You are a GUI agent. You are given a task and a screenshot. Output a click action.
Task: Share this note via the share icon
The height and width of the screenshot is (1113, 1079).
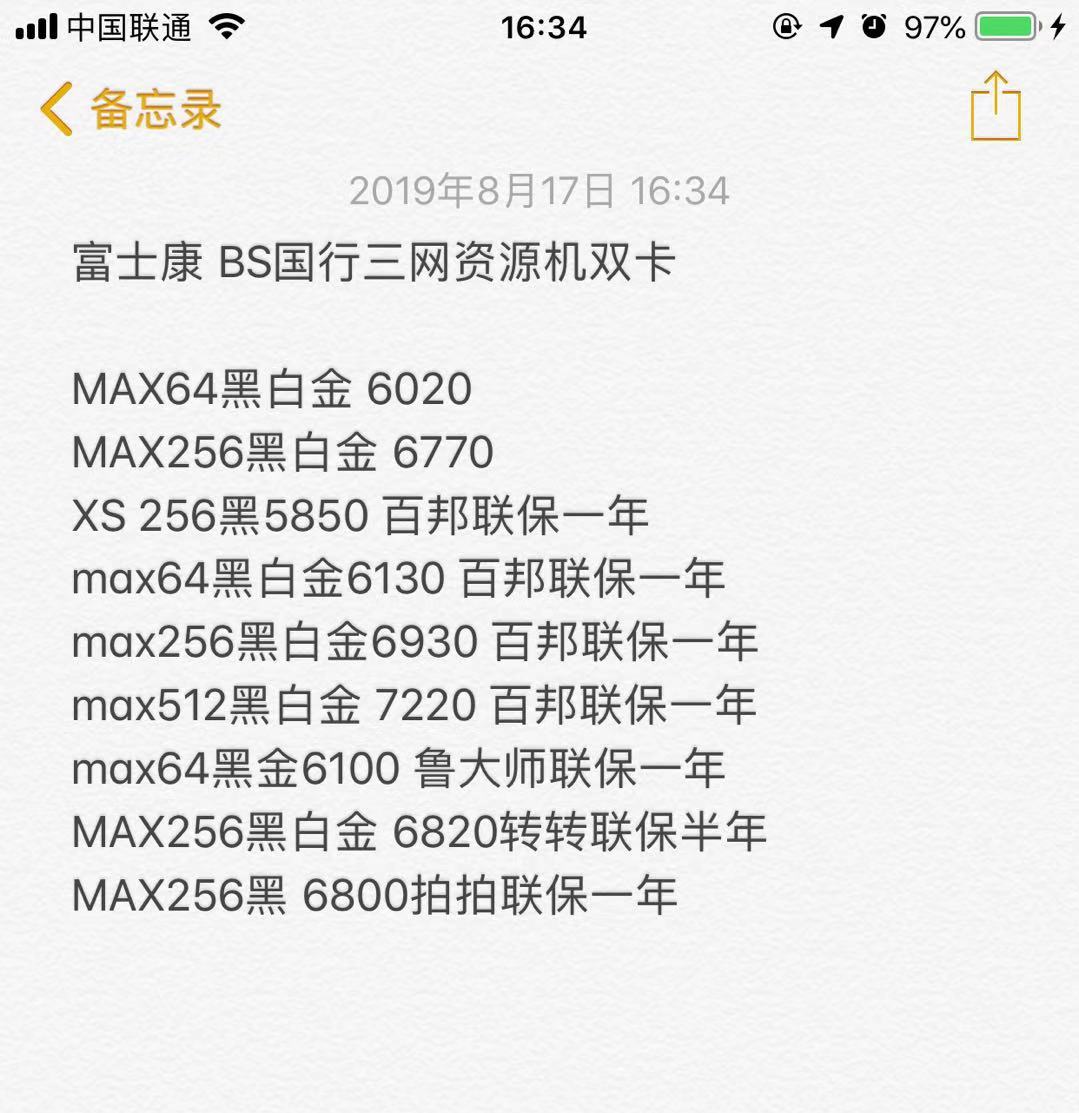pyautogui.click(x=995, y=106)
